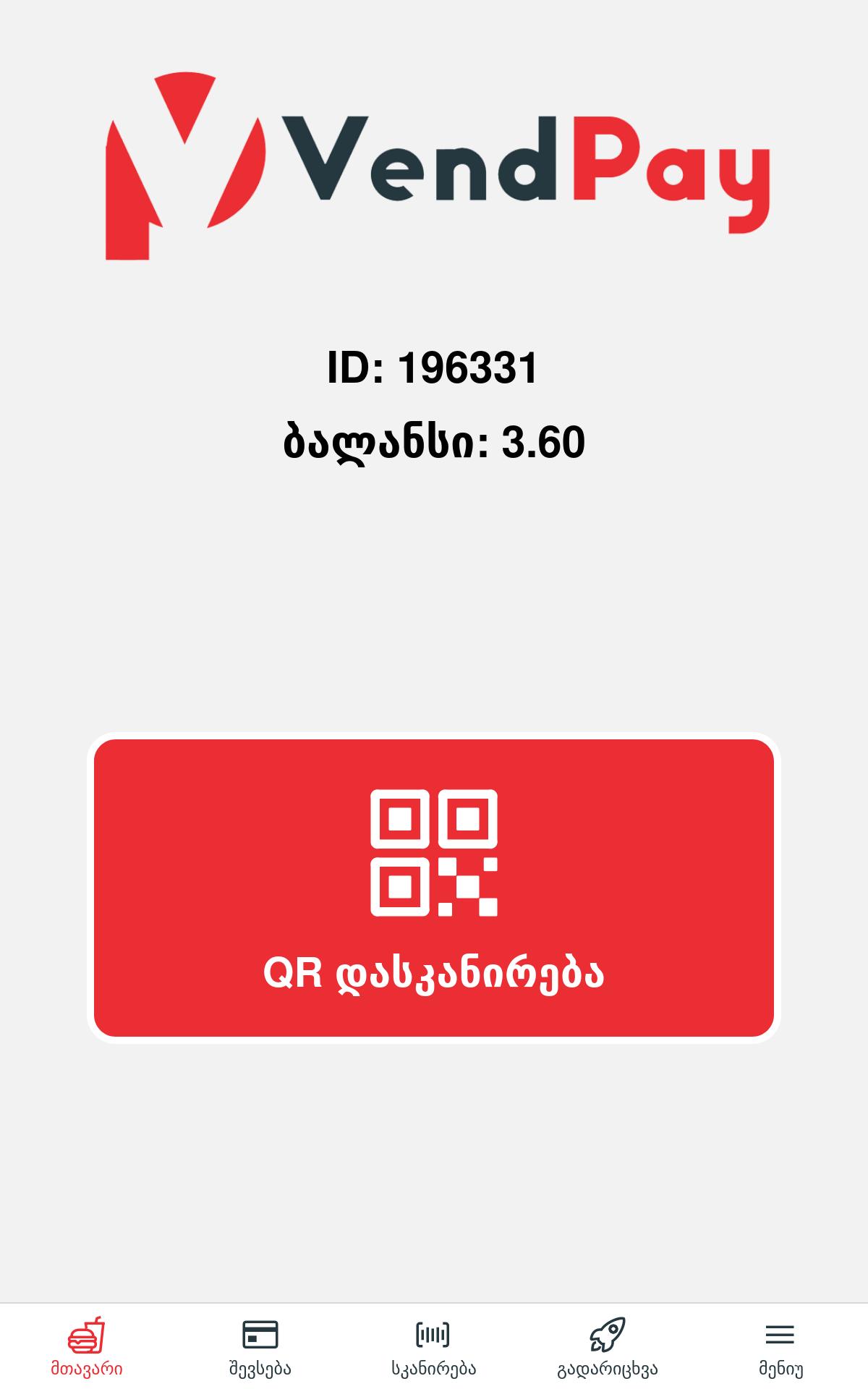
Task: Open the სკანირება scan tab
Action: (434, 1347)
